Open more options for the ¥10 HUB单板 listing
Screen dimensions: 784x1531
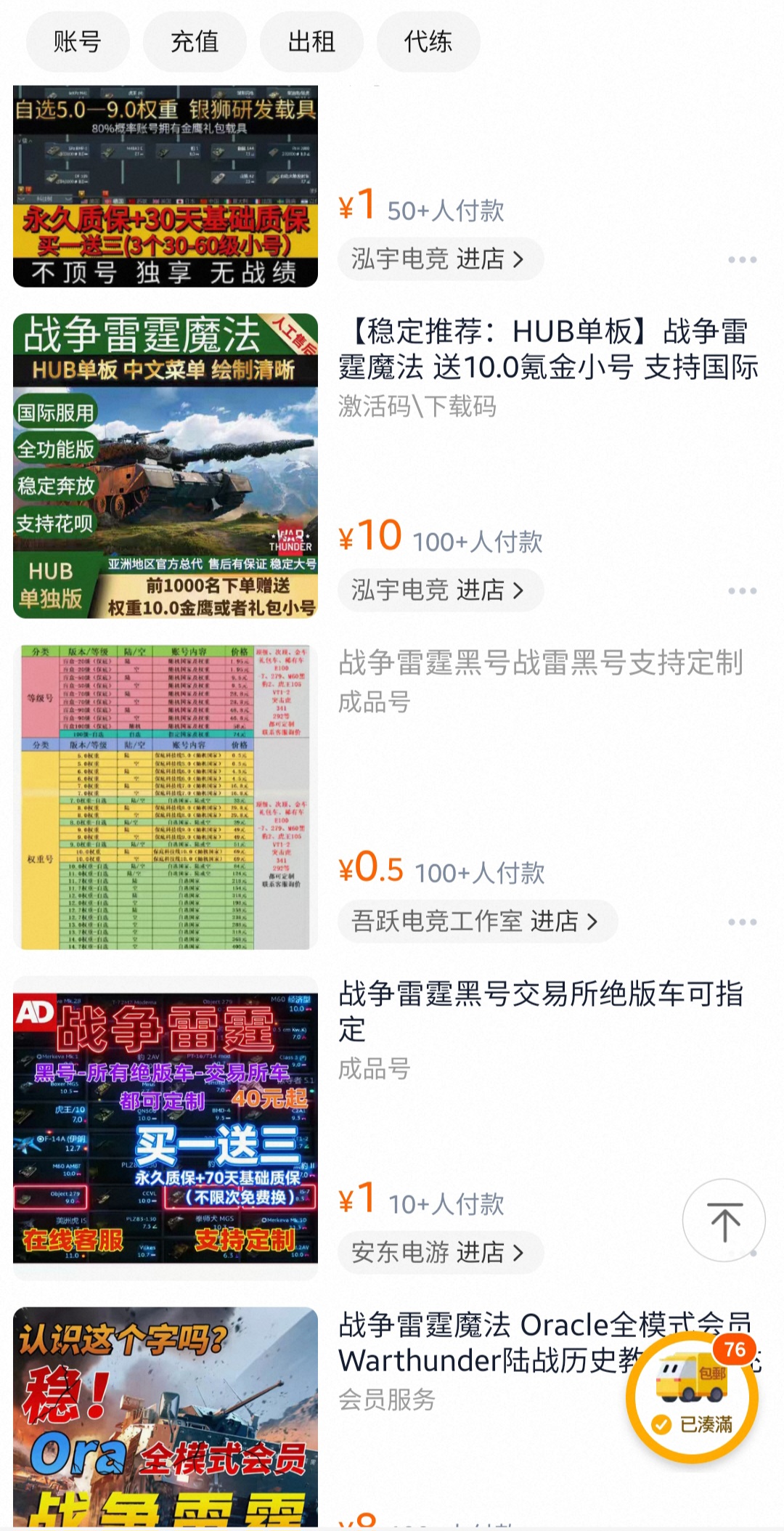coord(742,591)
